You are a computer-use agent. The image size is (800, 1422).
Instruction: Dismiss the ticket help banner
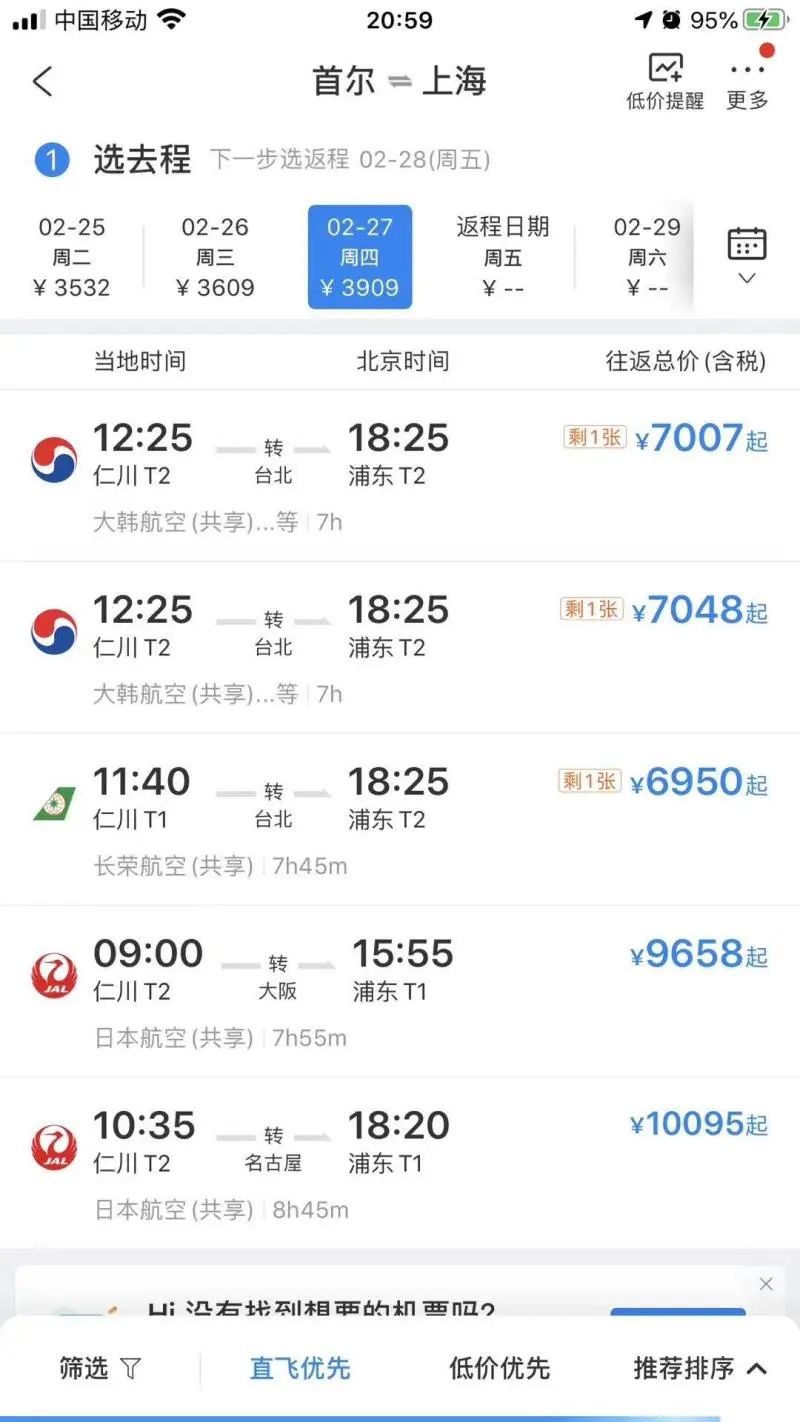click(x=766, y=1283)
